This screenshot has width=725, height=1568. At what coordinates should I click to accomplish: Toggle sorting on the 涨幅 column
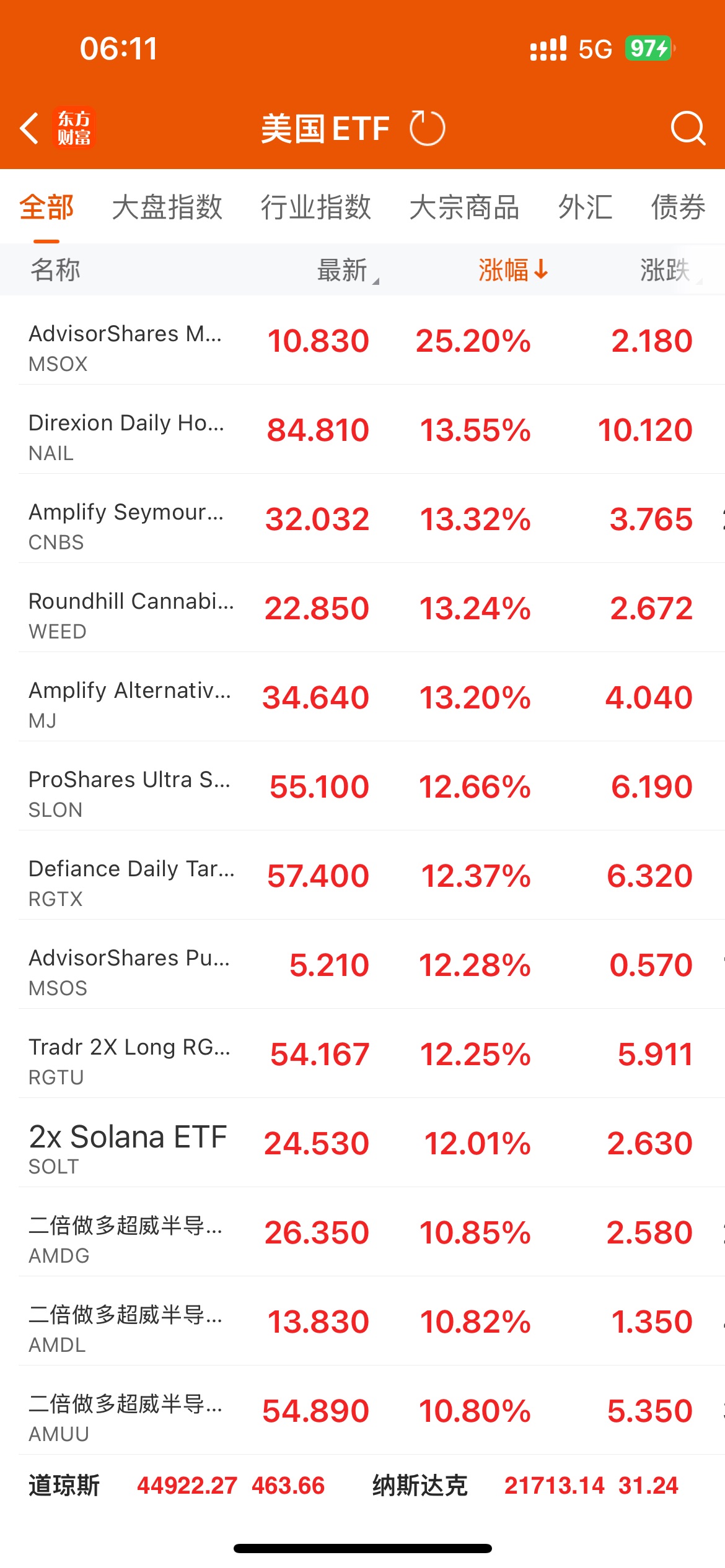coord(514,270)
